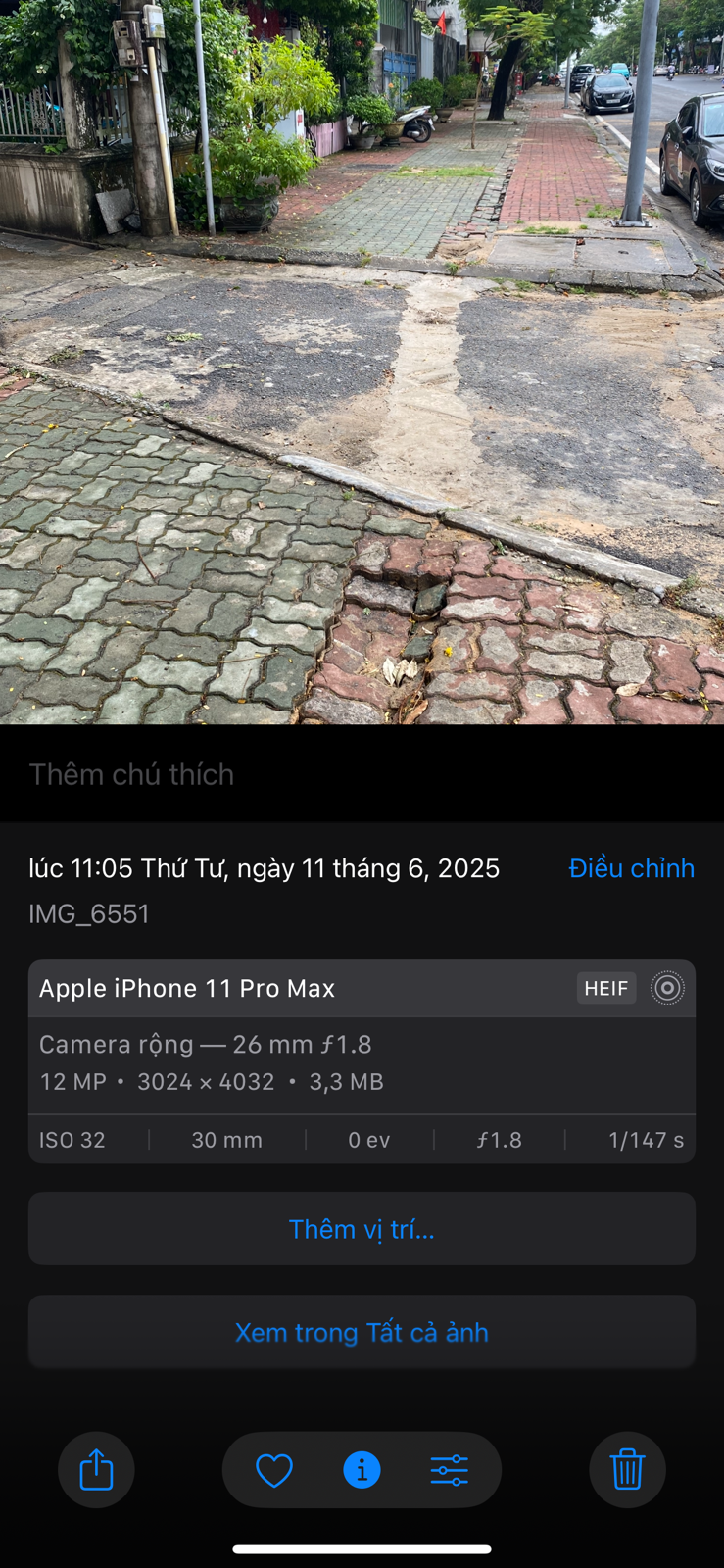Favorite the photo with the heart icon
This screenshot has height=1568, width=724.
tap(274, 1470)
